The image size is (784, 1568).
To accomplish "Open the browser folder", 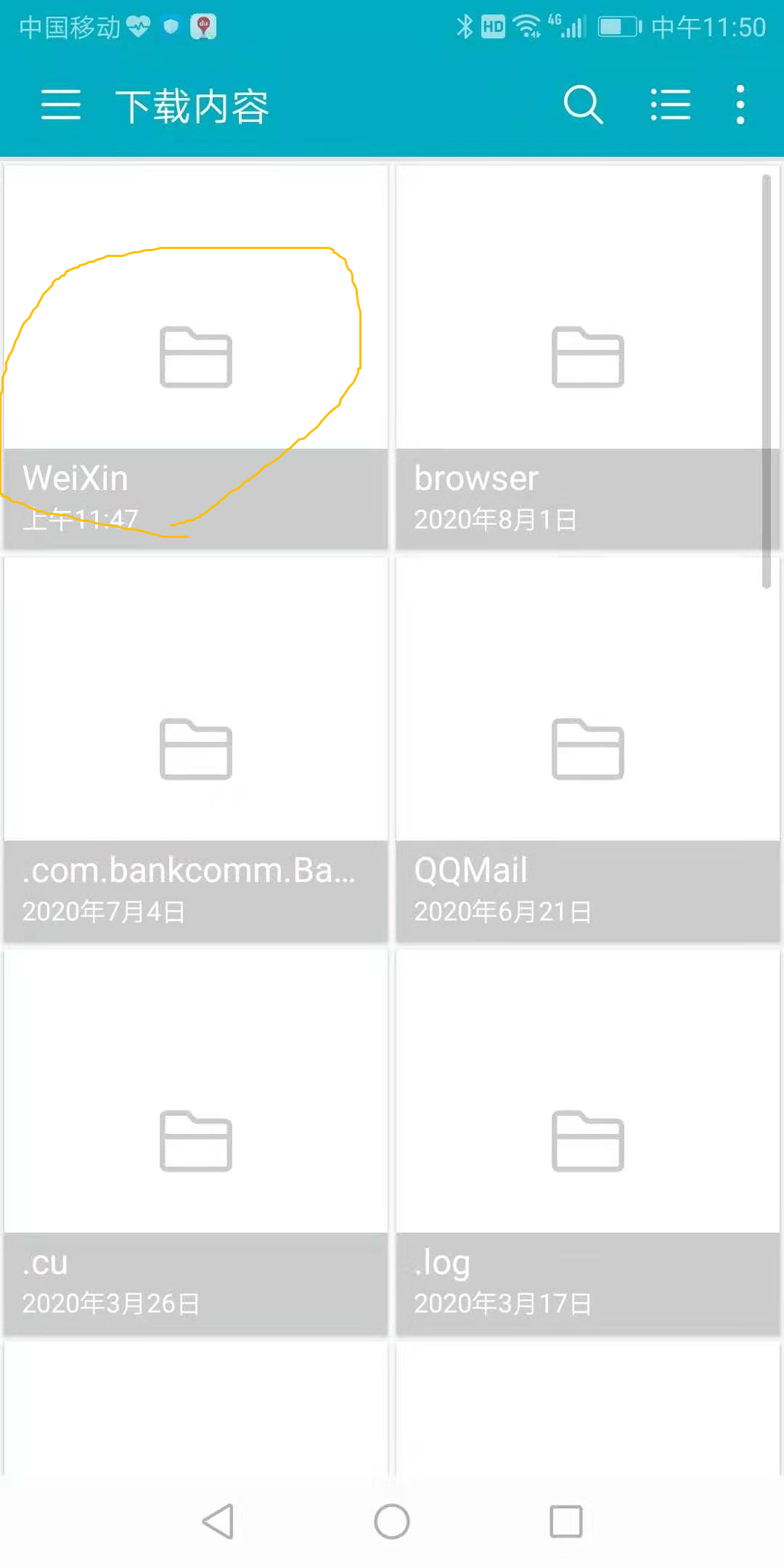I will pyautogui.click(x=587, y=357).
